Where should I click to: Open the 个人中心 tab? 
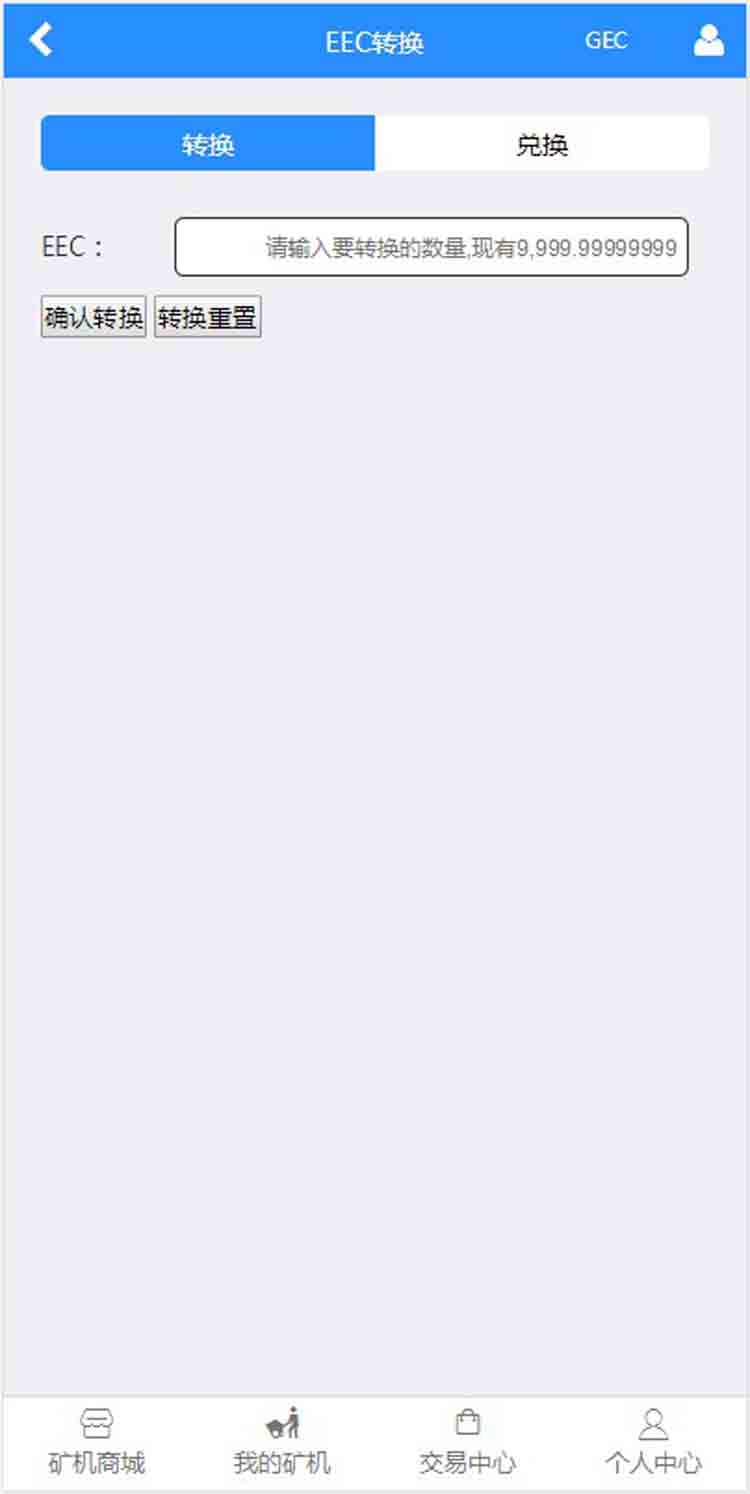(x=653, y=1443)
